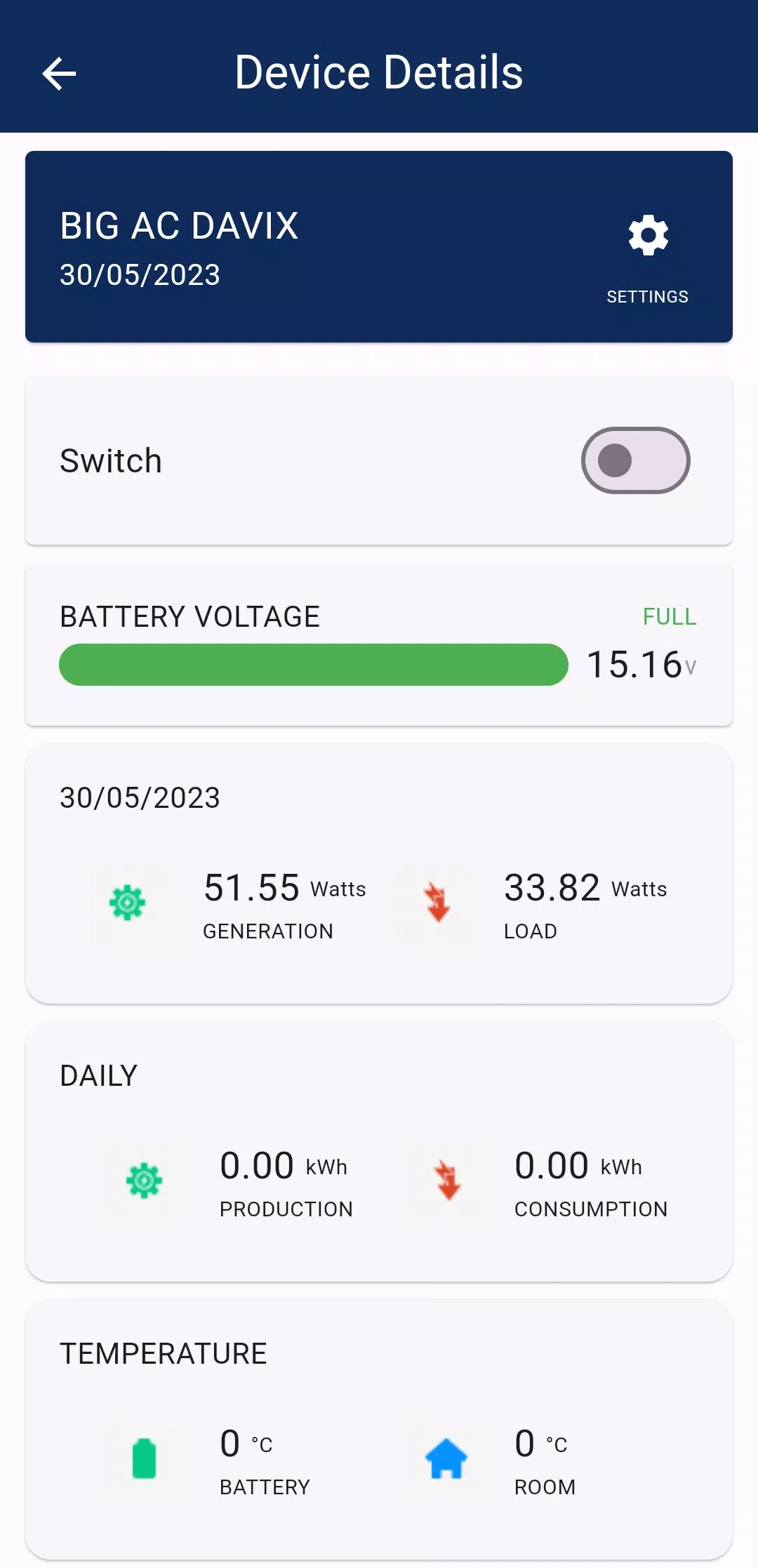The width and height of the screenshot is (758, 1568).
Task: Toggle the Switch on
Action: tap(635, 460)
